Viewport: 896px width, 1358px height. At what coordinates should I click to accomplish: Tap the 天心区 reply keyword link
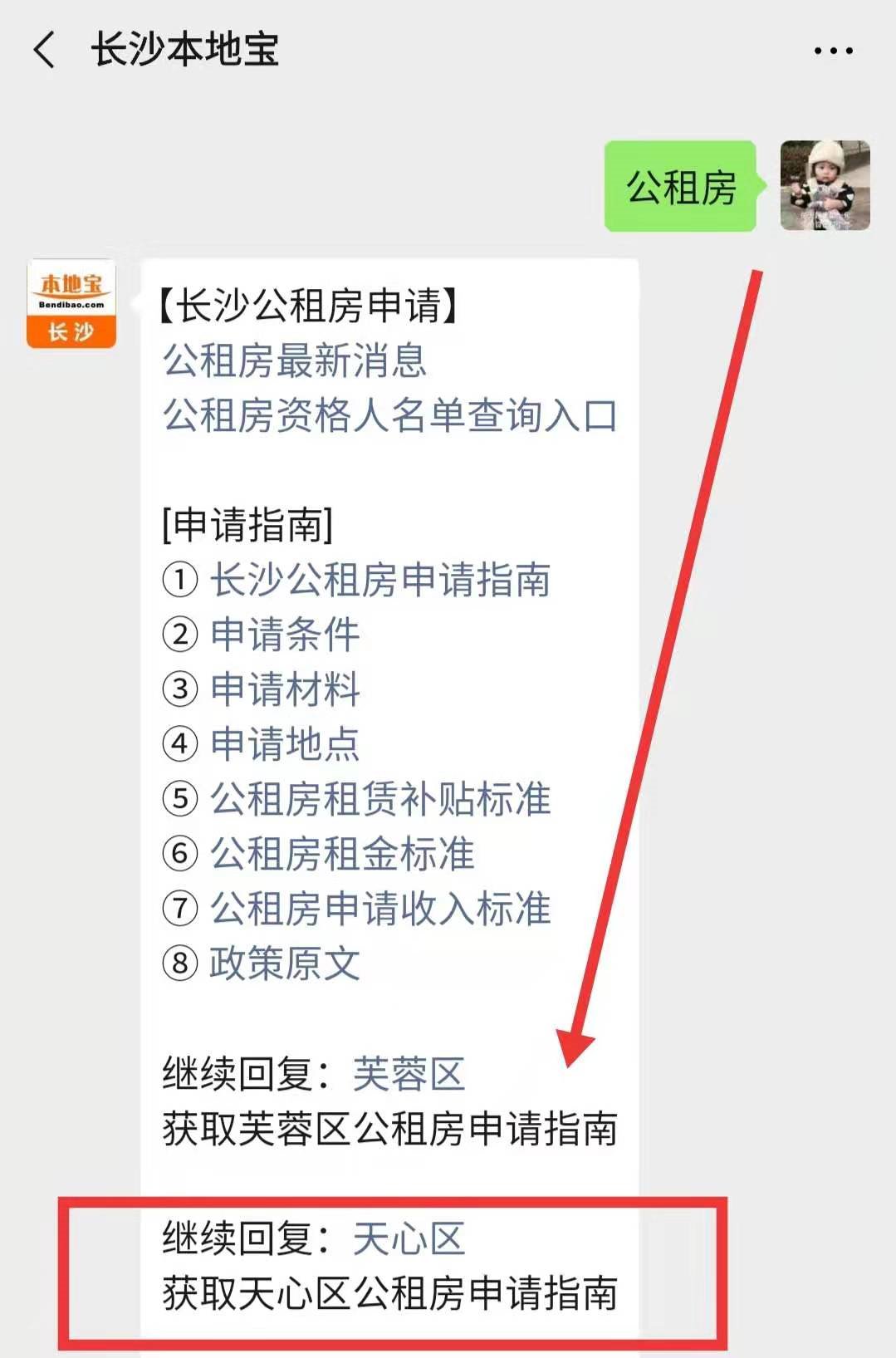tap(409, 1238)
